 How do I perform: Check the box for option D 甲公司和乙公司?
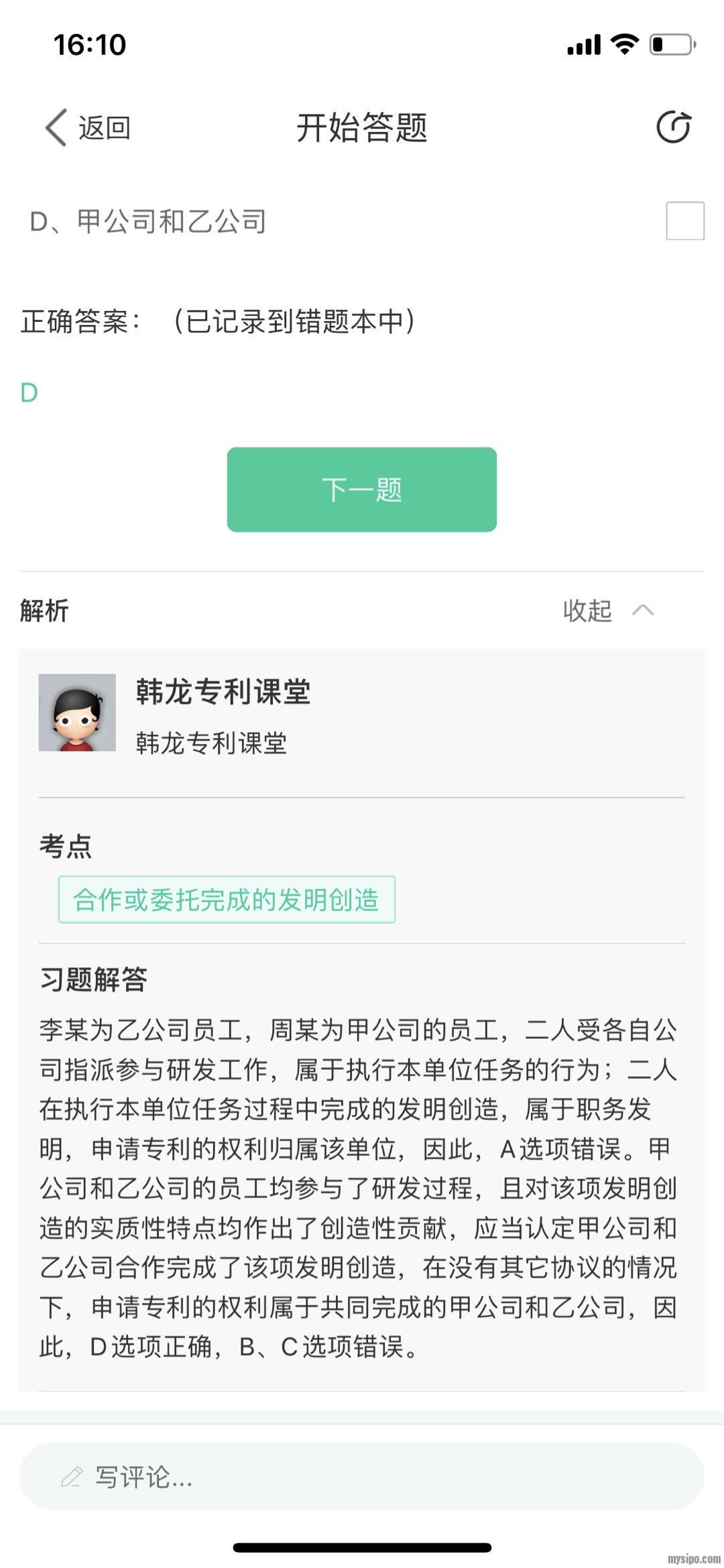pyautogui.click(x=684, y=221)
